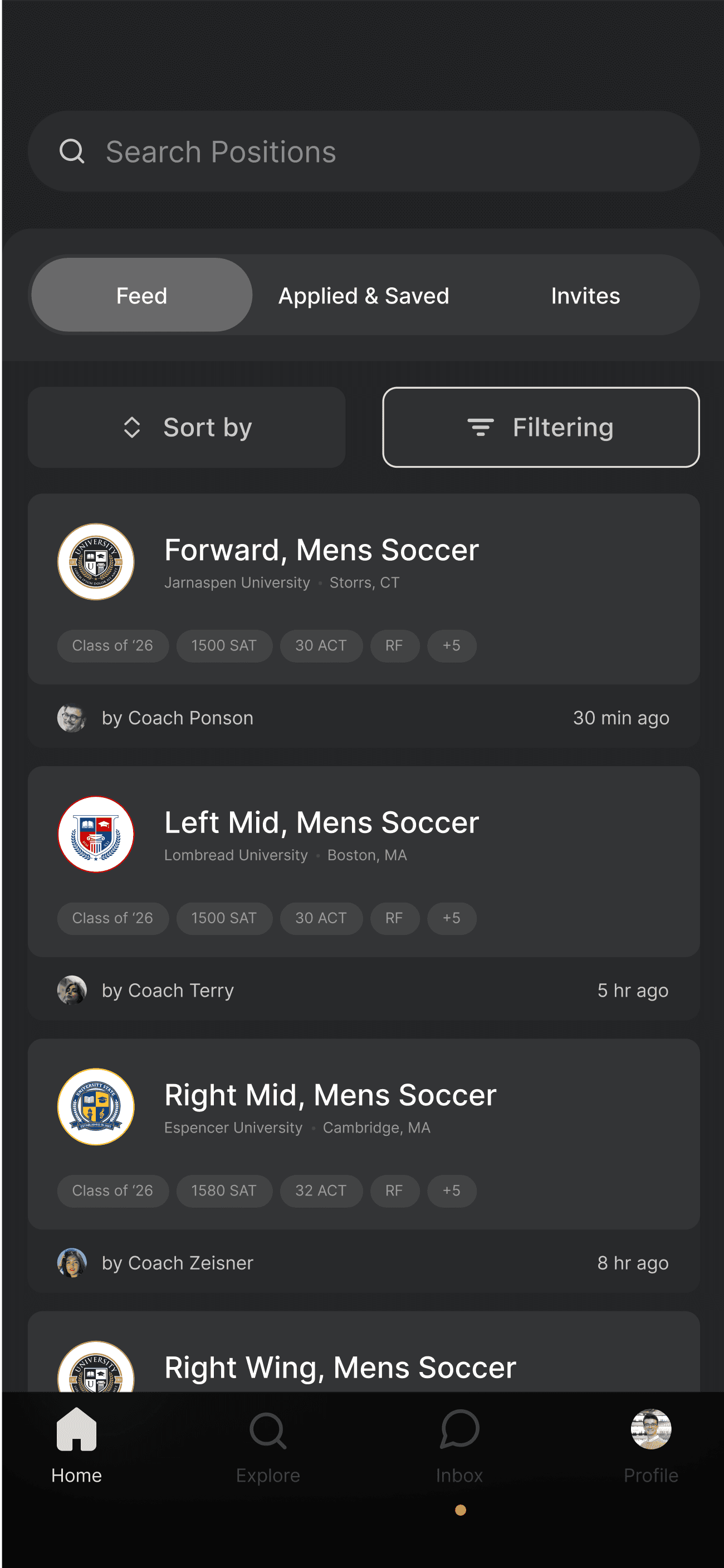Tap the RF tag on Left Mid posting

click(394, 918)
